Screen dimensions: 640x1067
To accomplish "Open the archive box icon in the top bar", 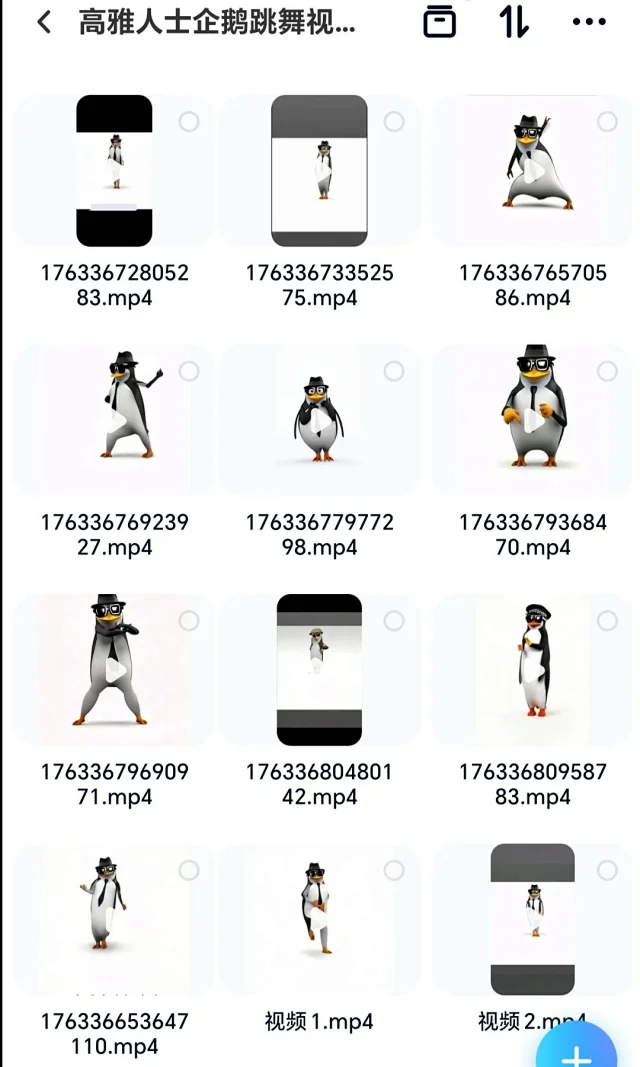I will [x=439, y=22].
